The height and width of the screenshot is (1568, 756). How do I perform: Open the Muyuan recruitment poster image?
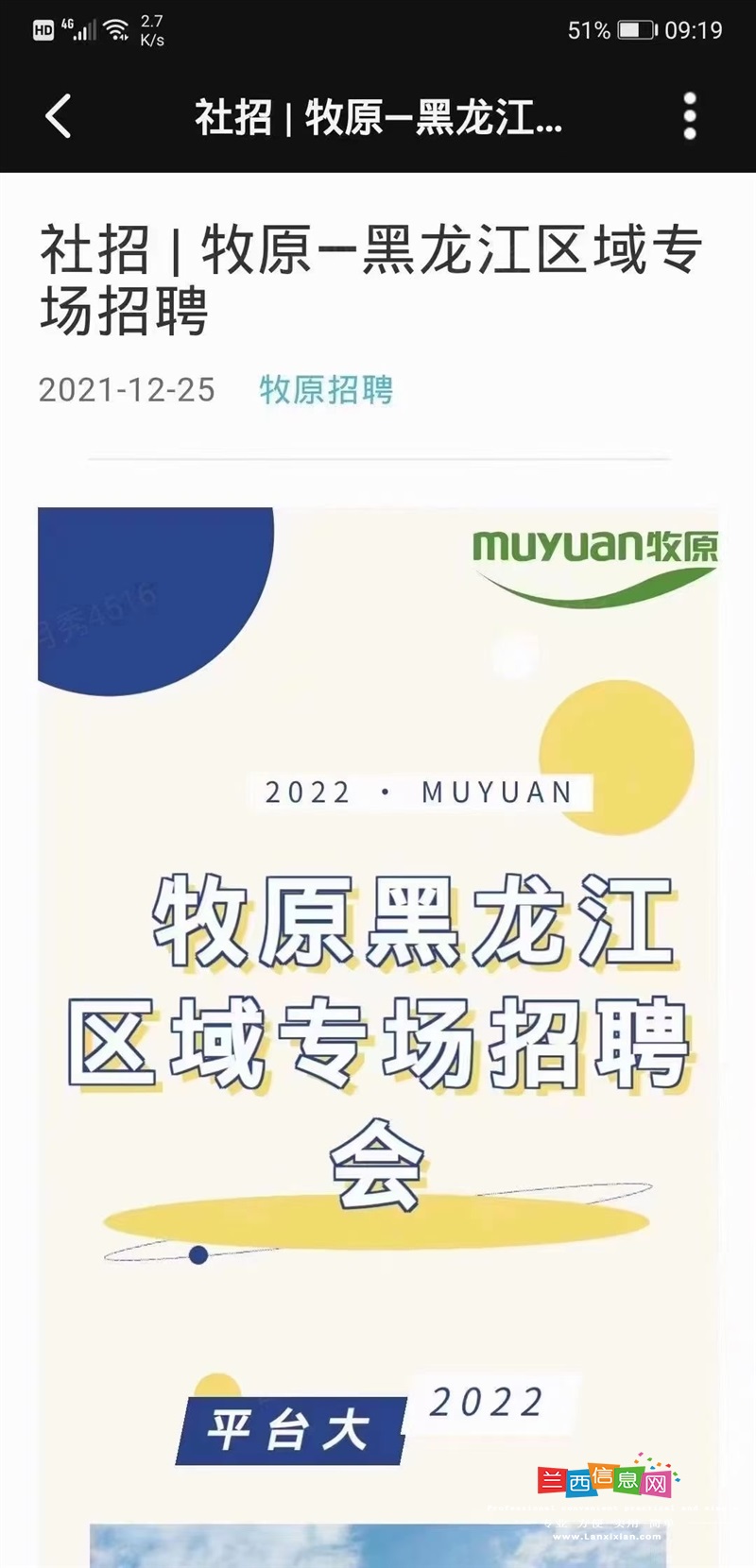point(378,1037)
